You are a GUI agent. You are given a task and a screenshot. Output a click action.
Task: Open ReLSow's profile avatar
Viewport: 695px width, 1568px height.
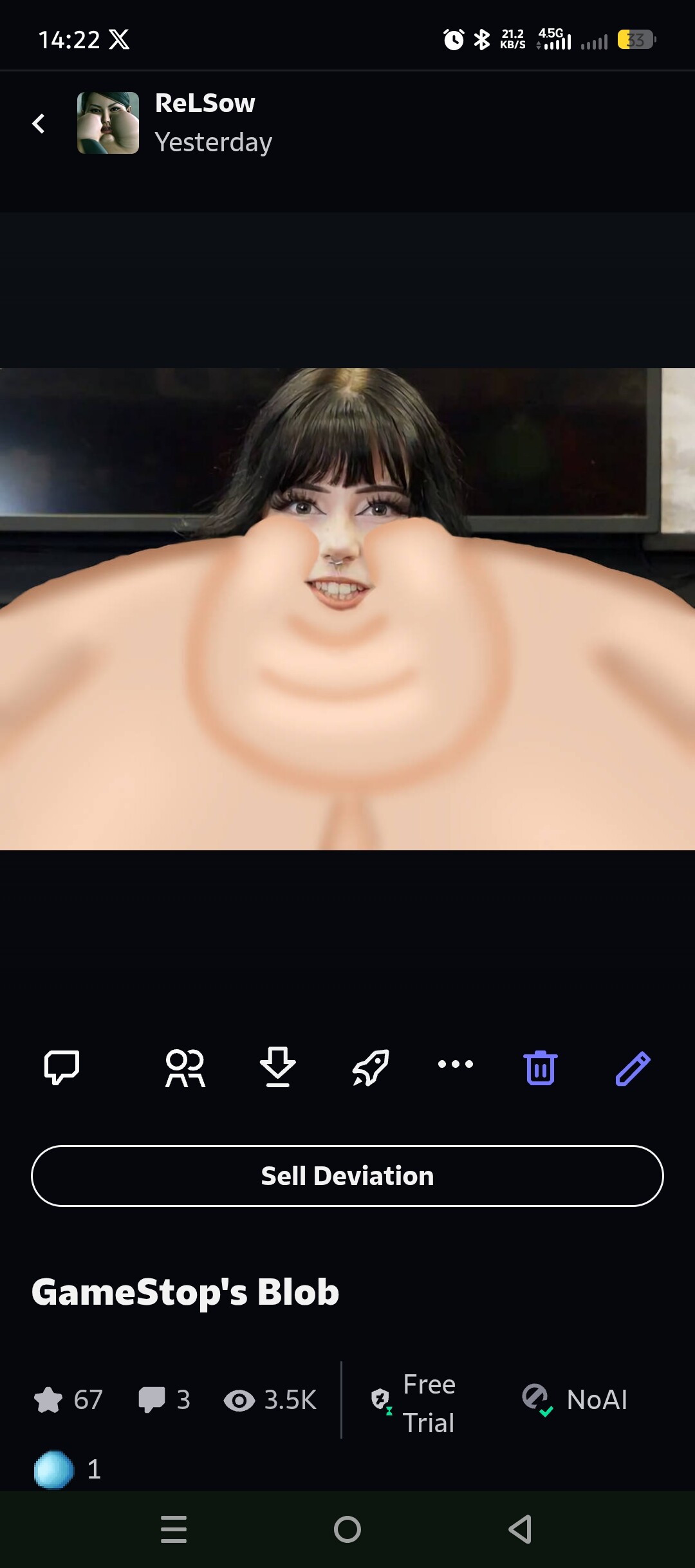pos(108,123)
